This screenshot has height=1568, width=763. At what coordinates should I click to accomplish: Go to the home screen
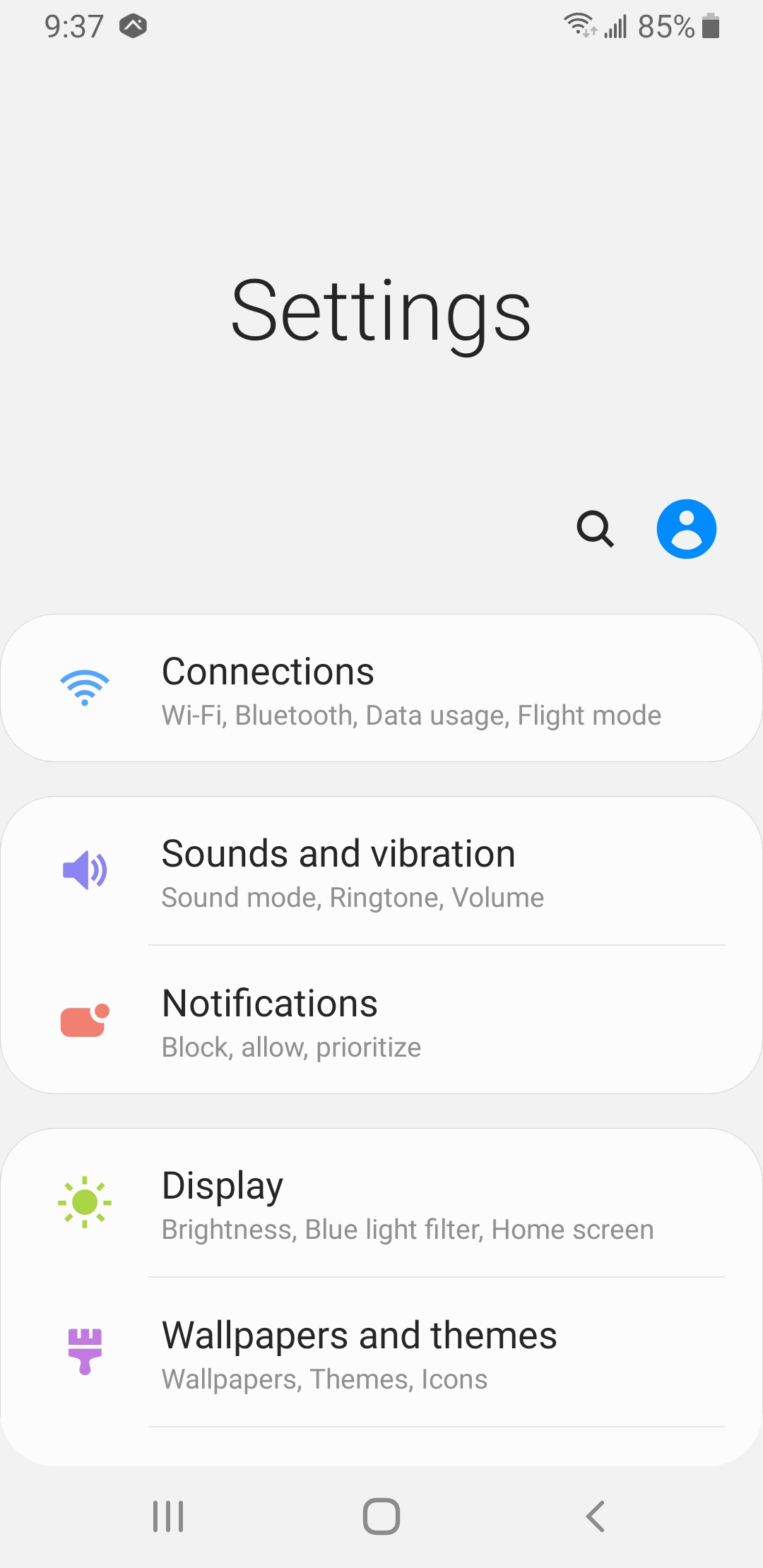tap(381, 1516)
